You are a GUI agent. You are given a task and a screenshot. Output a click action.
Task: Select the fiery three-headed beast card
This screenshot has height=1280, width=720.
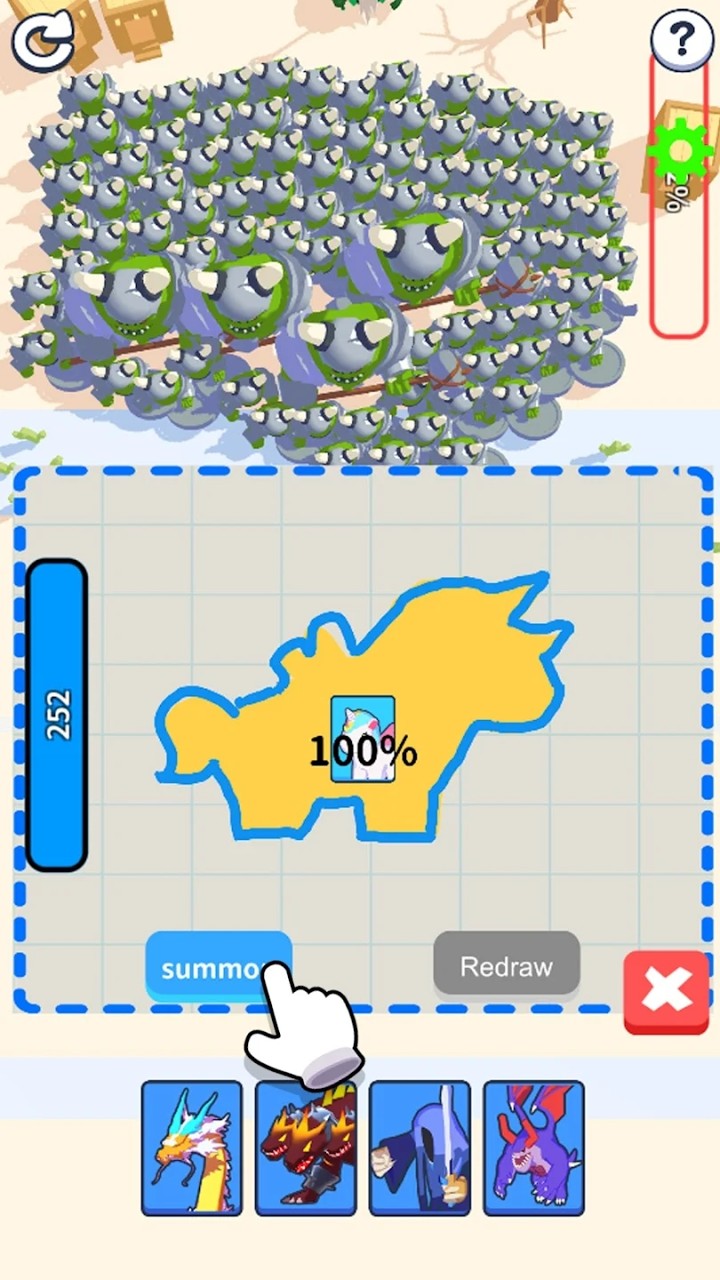(x=306, y=1148)
